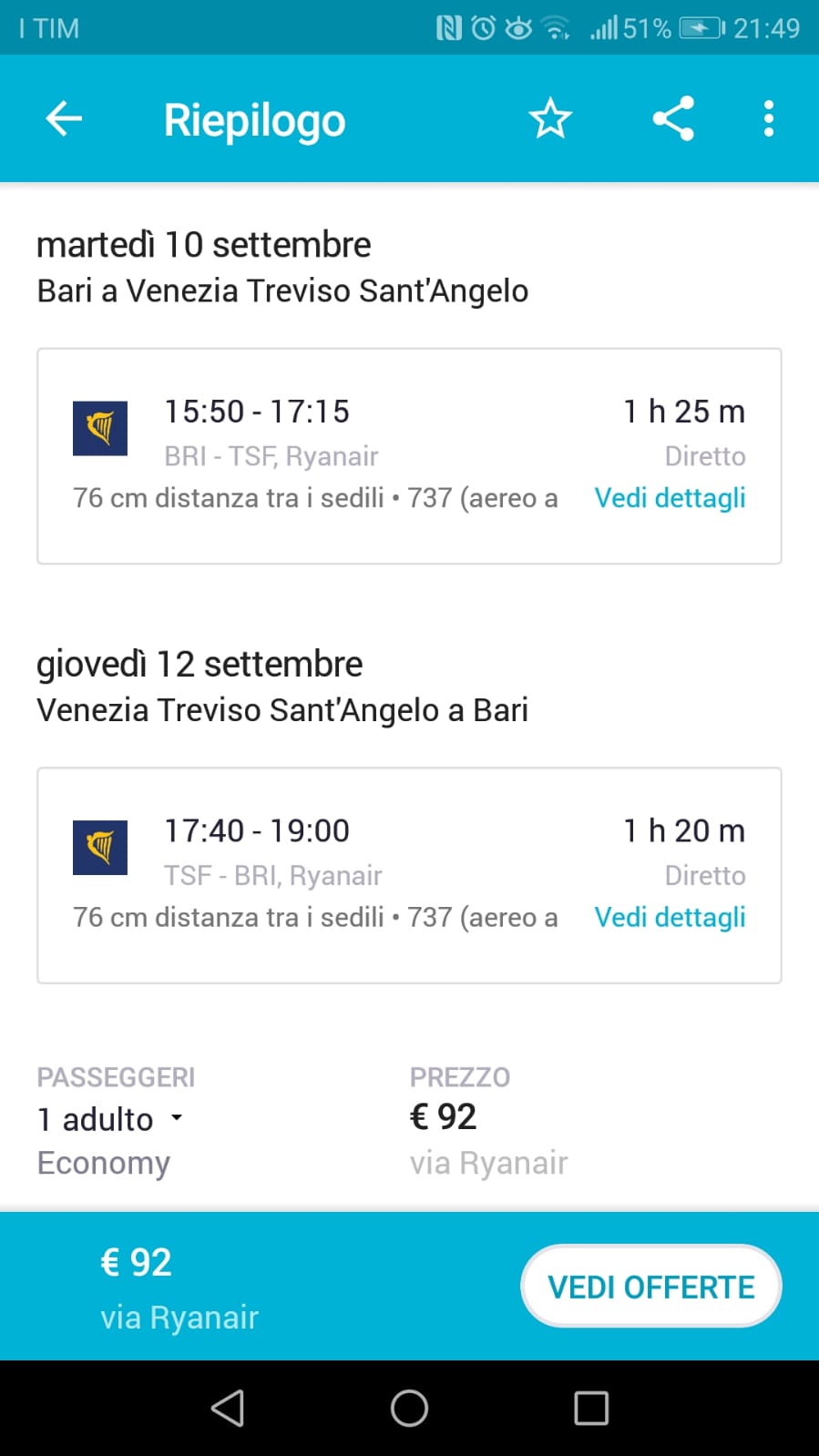Open the three-dot overflow menu
This screenshot has width=819, height=1456.
[x=768, y=119]
